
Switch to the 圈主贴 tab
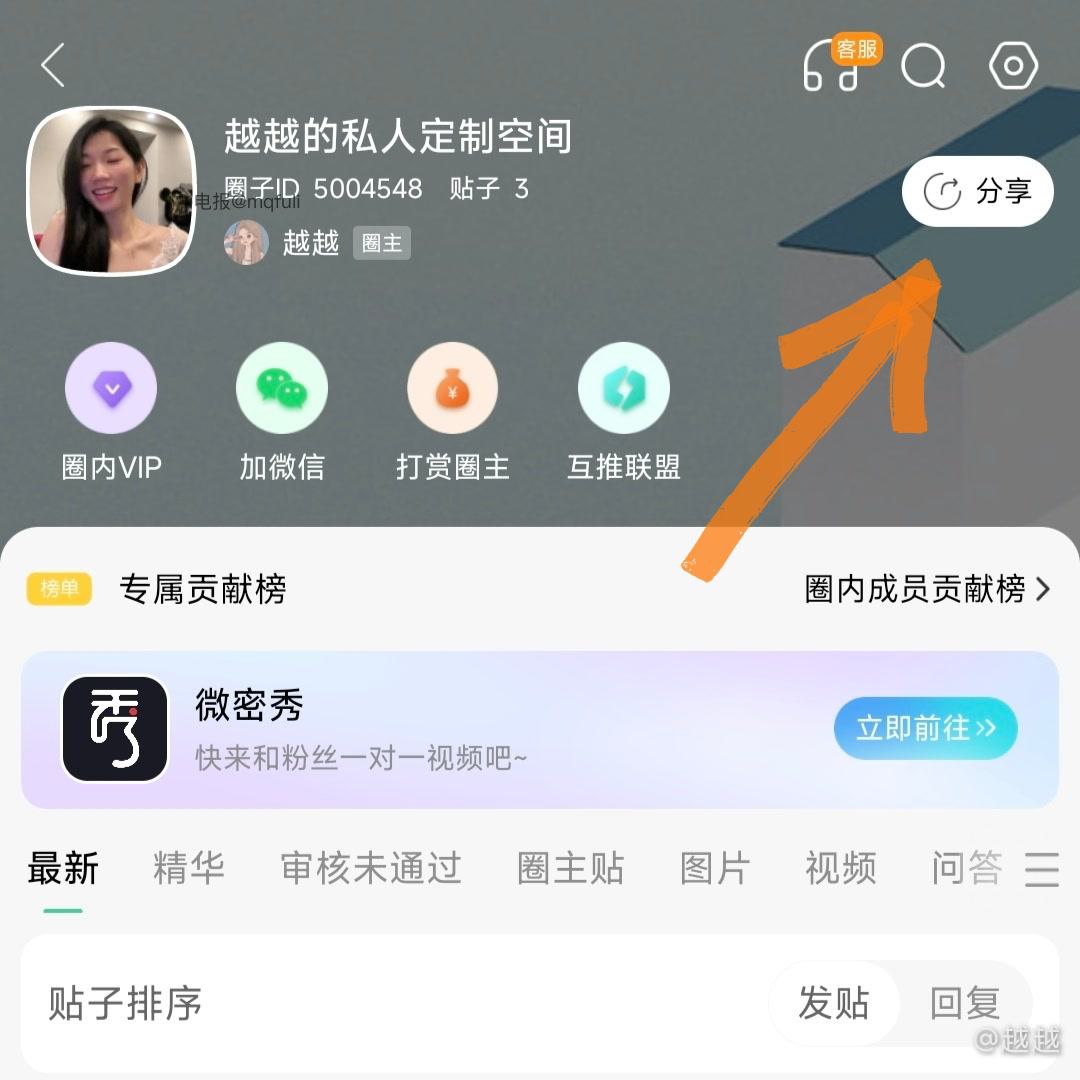[x=570, y=868]
